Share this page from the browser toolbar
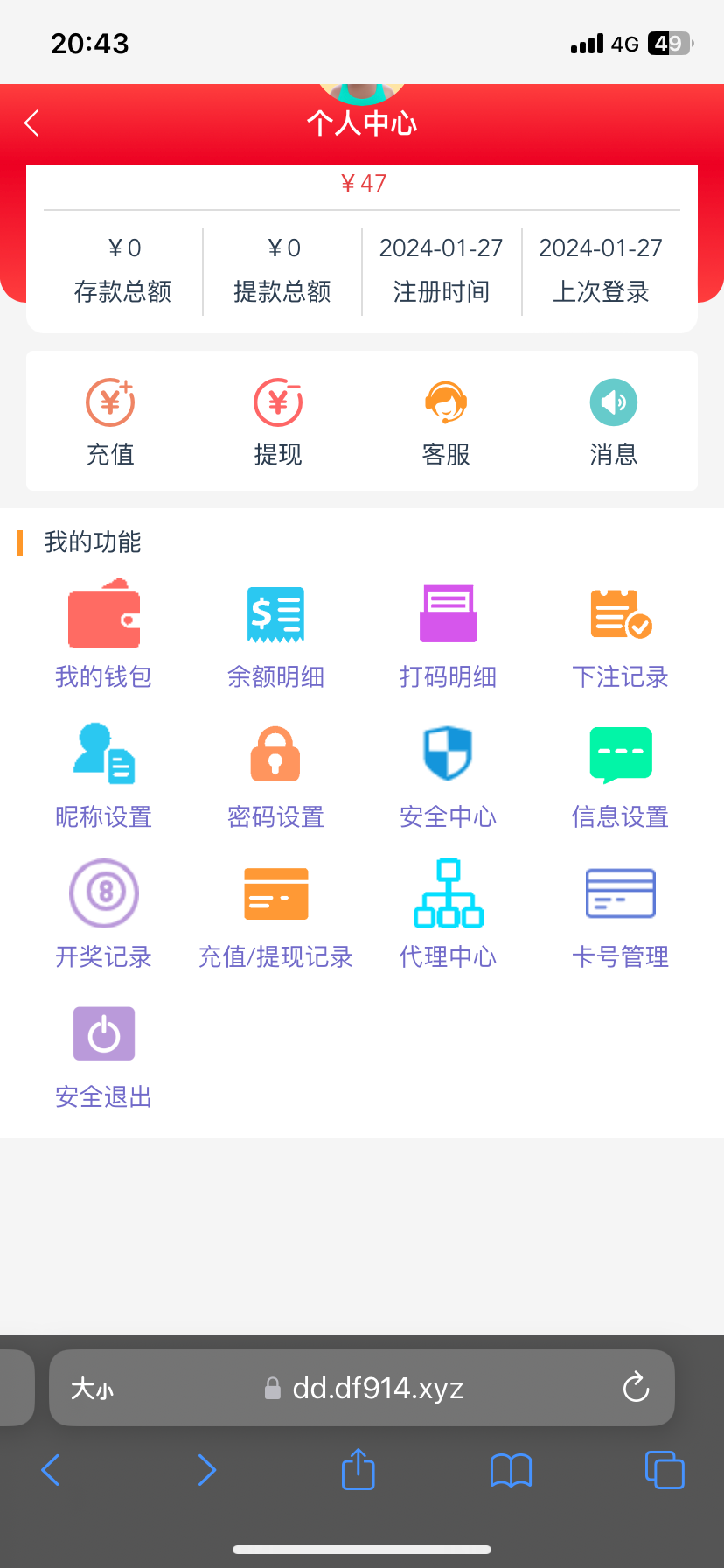The height and width of the screenshot is (1568, 724). click(359, 1469)
